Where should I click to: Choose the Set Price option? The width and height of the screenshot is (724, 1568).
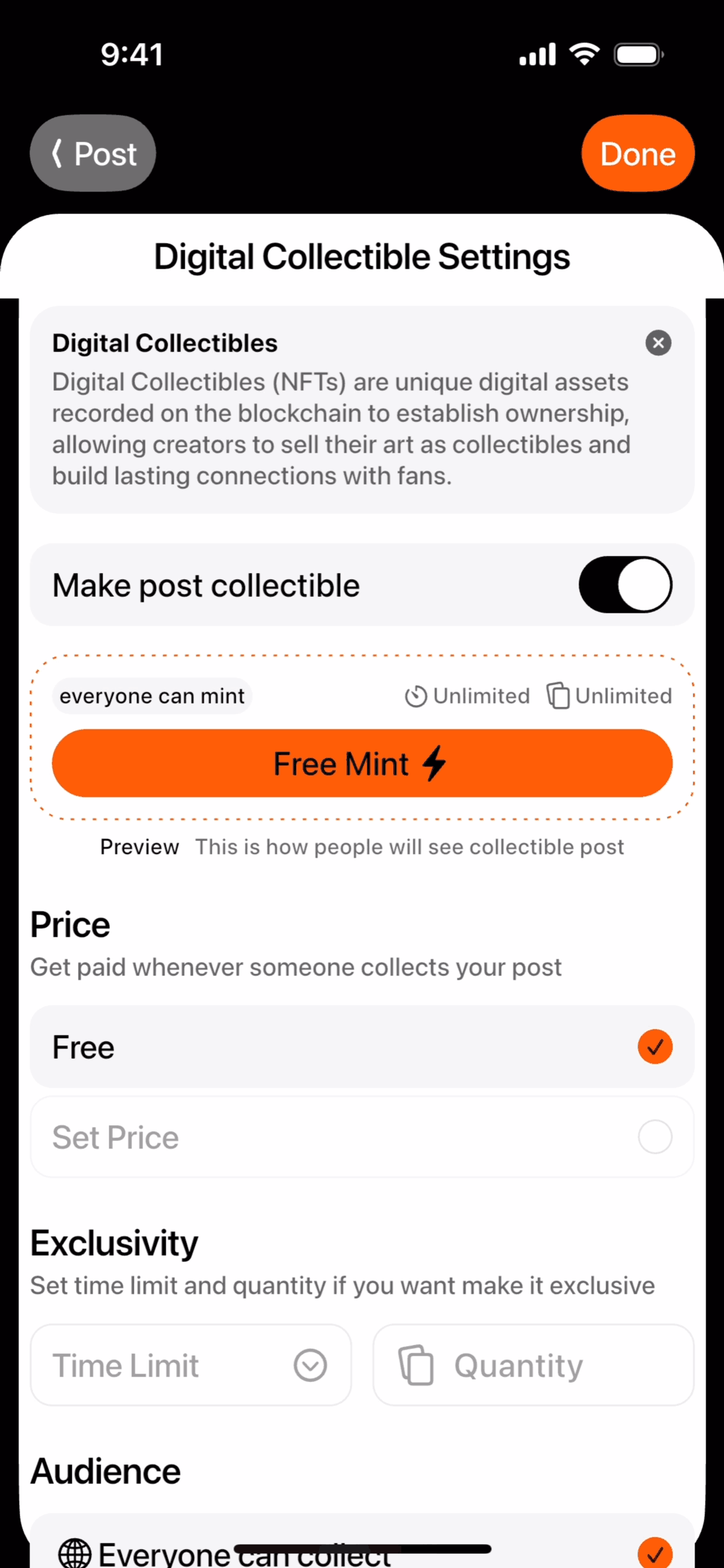(x=362, y=1137)
